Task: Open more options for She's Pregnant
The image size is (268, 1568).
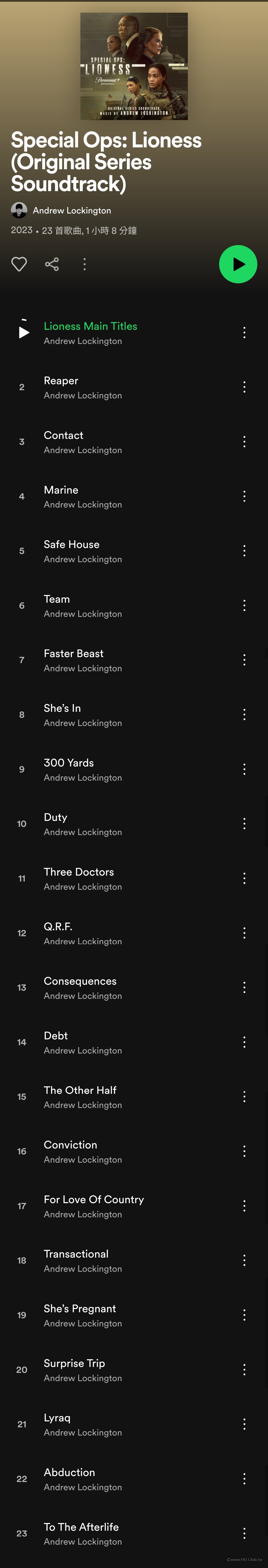Action: (244, 1315)
